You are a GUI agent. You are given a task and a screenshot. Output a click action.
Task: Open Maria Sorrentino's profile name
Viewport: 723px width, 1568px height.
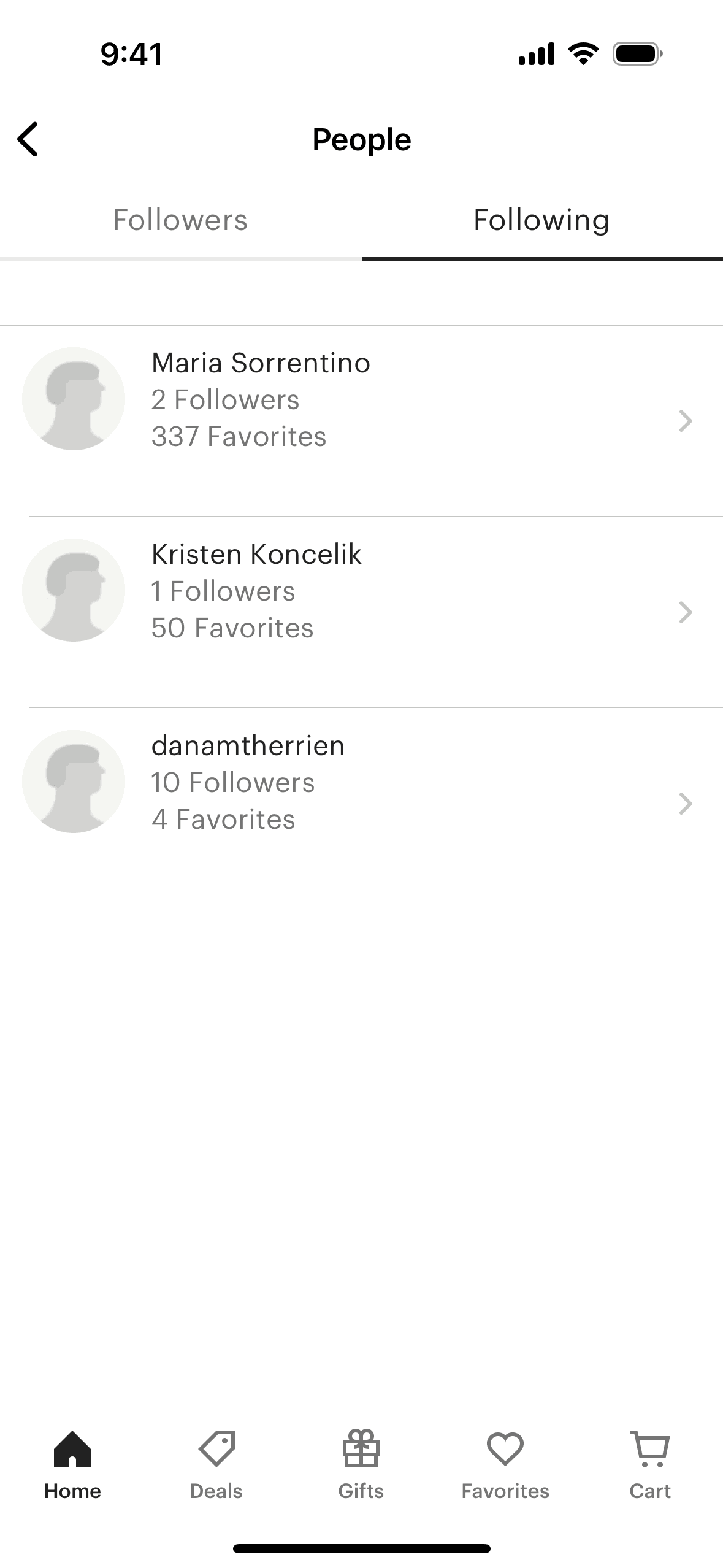260,363
